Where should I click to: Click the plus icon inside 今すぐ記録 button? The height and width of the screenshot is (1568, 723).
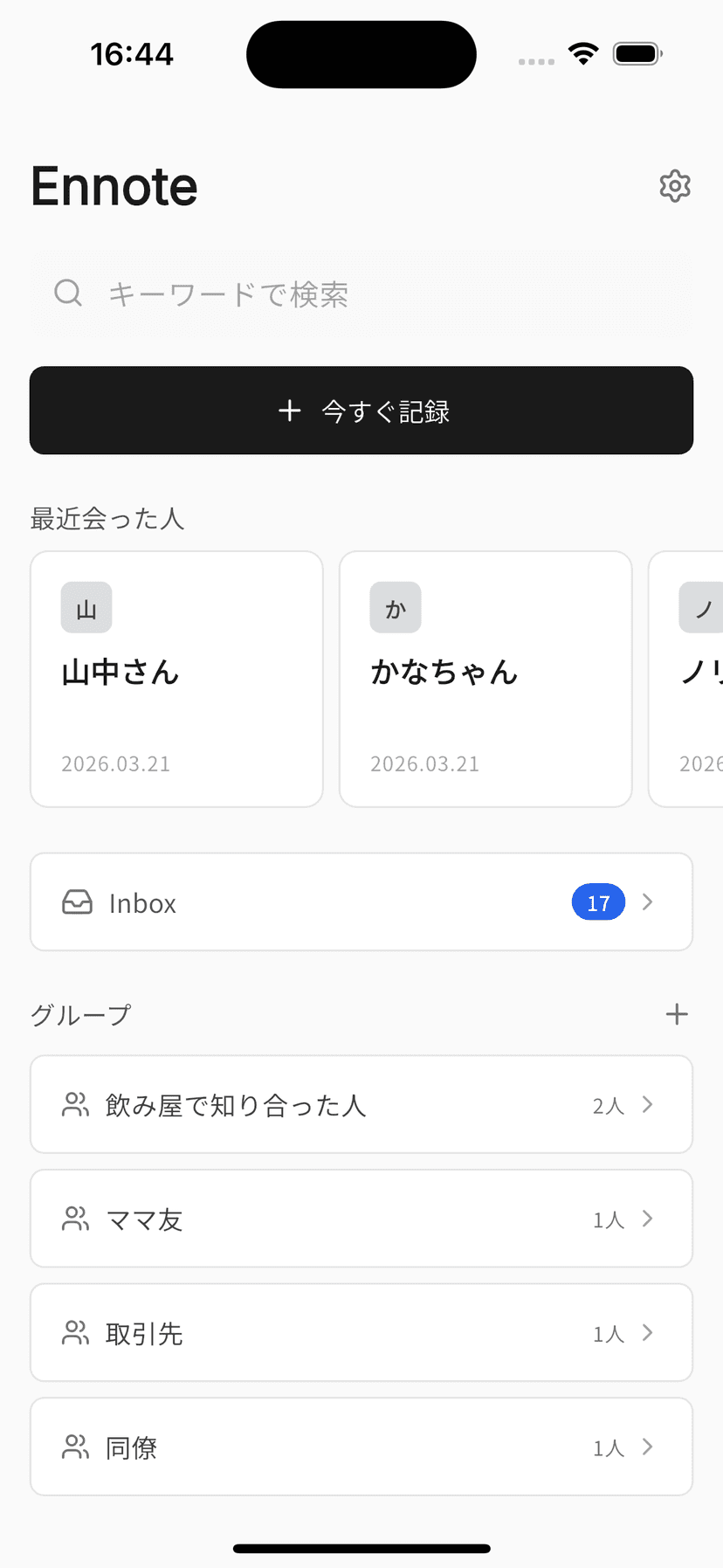(289, 411)
